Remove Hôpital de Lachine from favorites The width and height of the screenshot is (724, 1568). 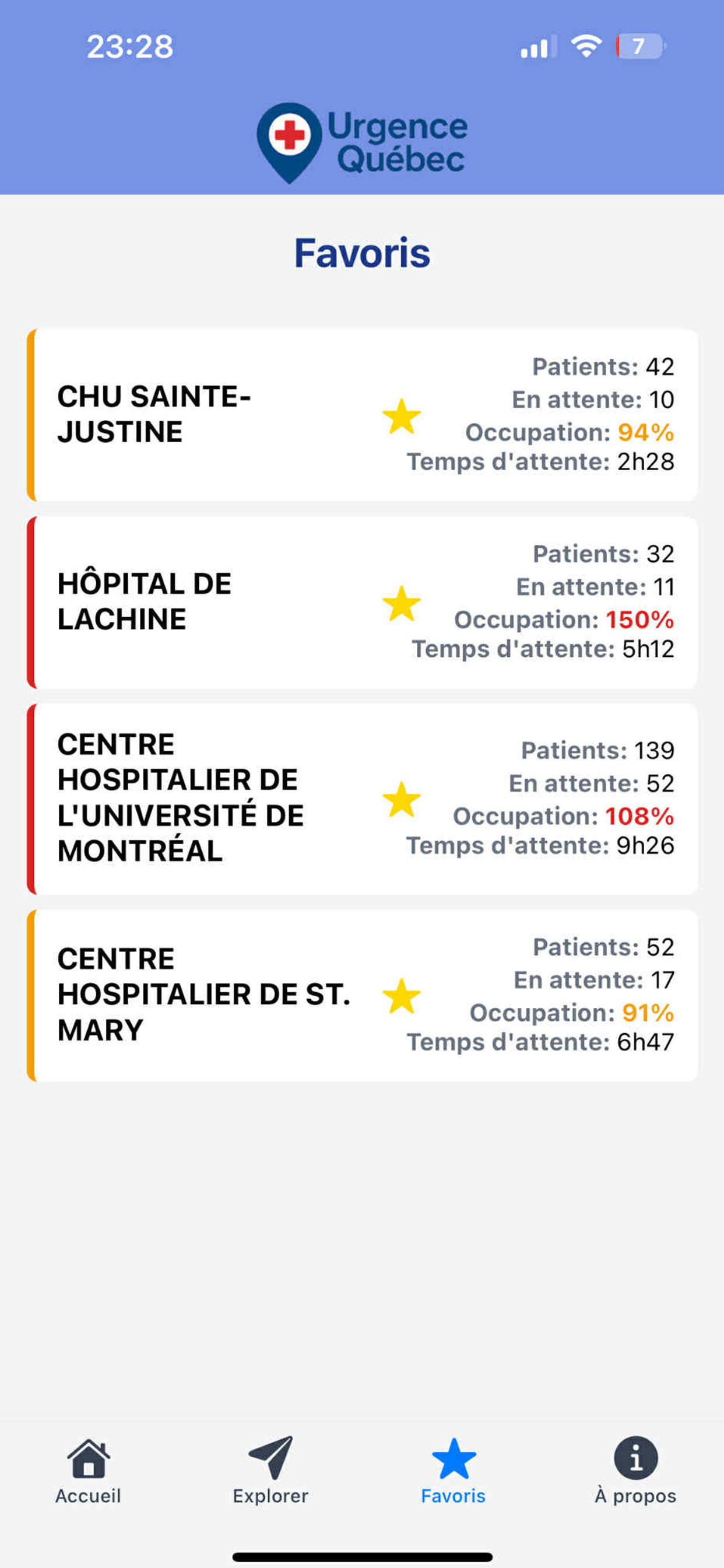pyautogui.click(x=402, y=604)
